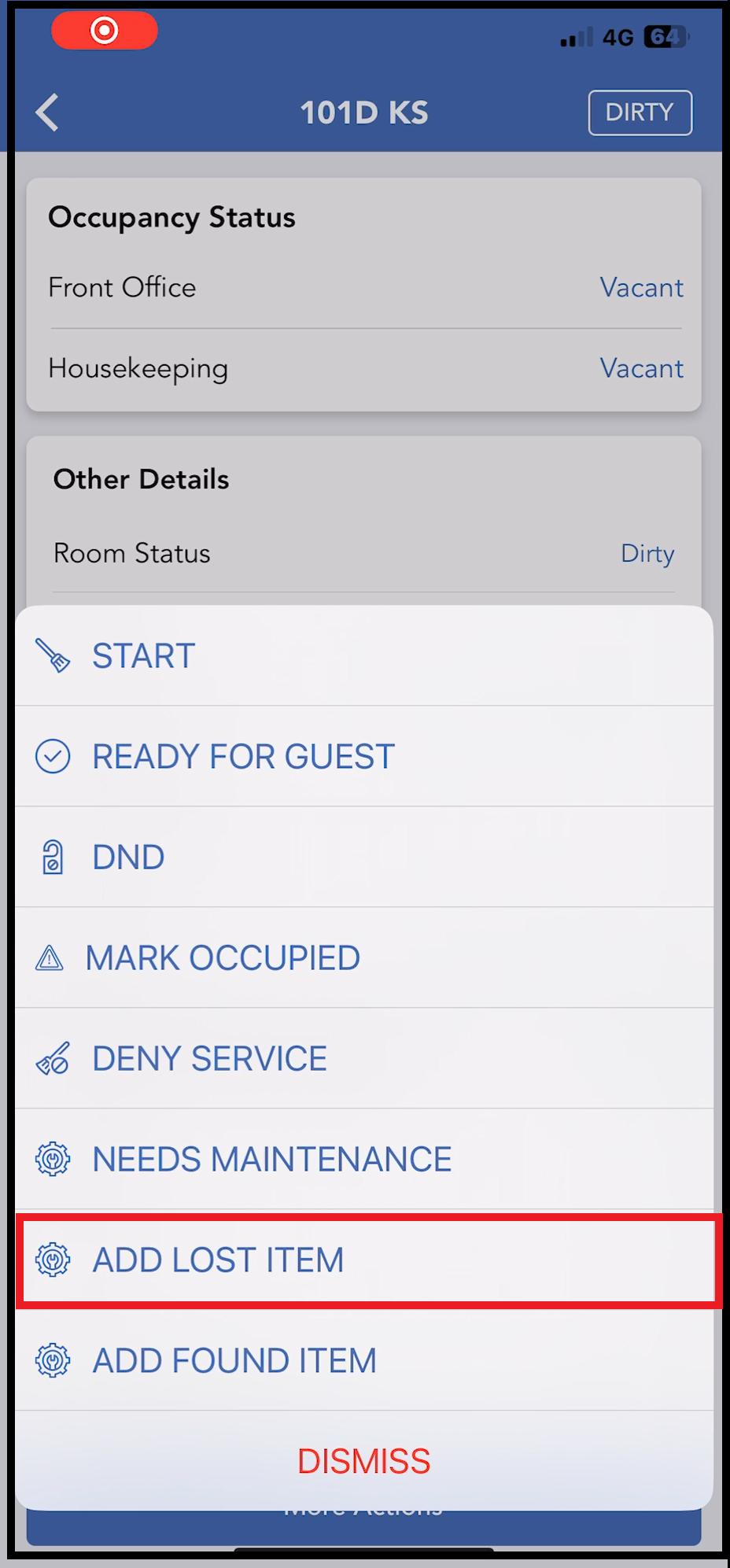Choose MARK OCCUPIED from the action list

click(x=221, y=957)
